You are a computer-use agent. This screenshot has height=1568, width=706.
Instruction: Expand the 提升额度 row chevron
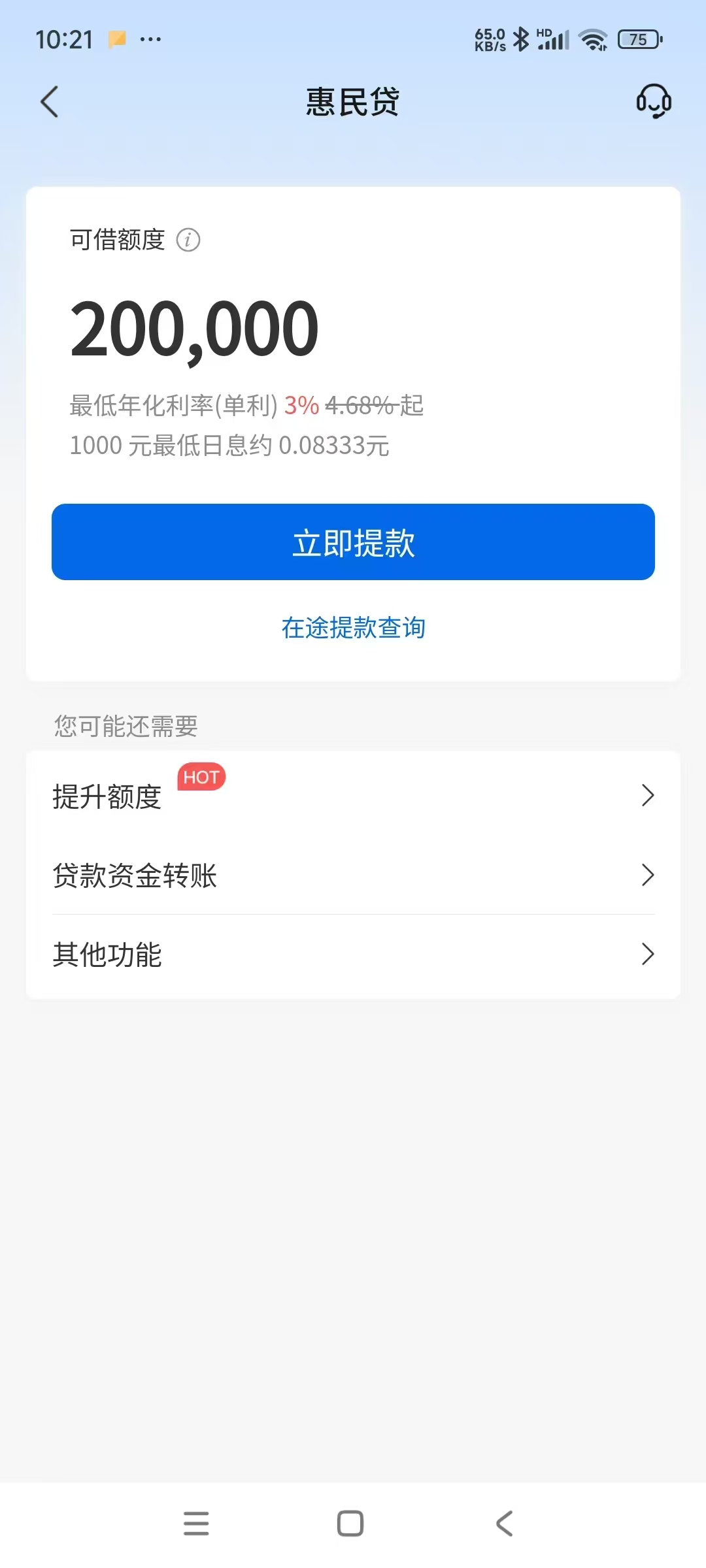point(648,795)
